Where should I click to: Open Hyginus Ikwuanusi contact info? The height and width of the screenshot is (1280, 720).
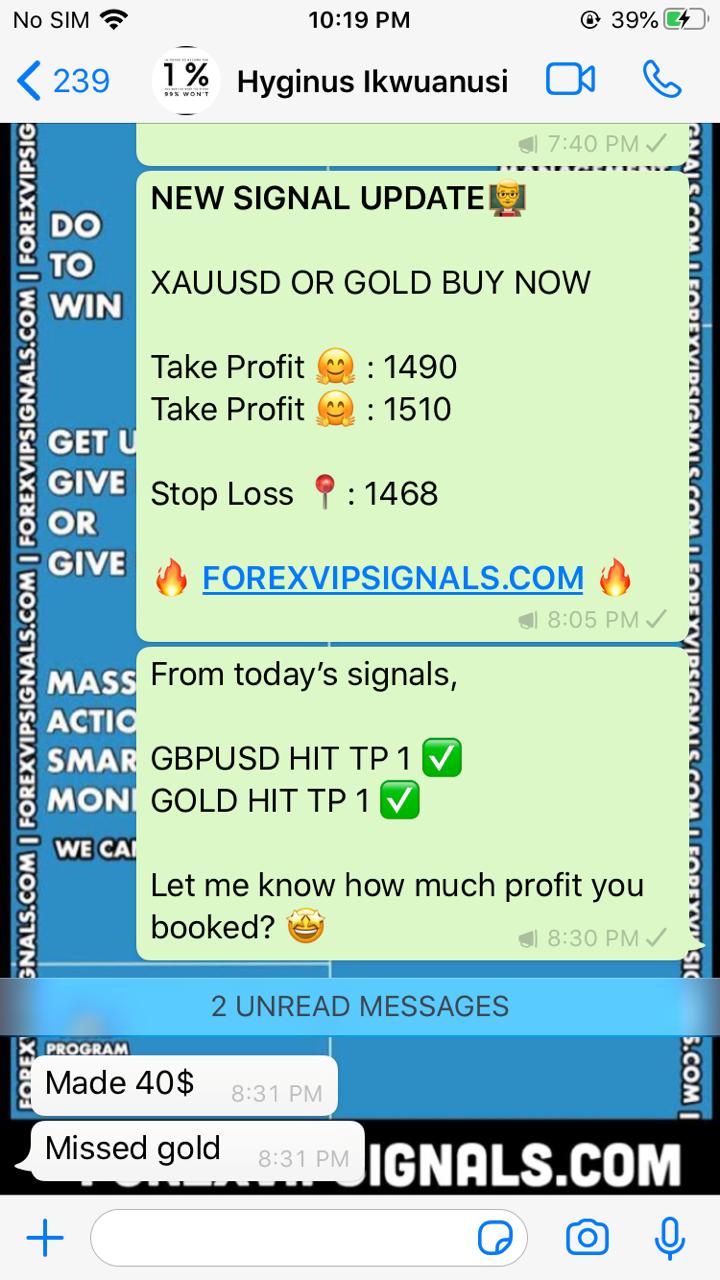371,81
